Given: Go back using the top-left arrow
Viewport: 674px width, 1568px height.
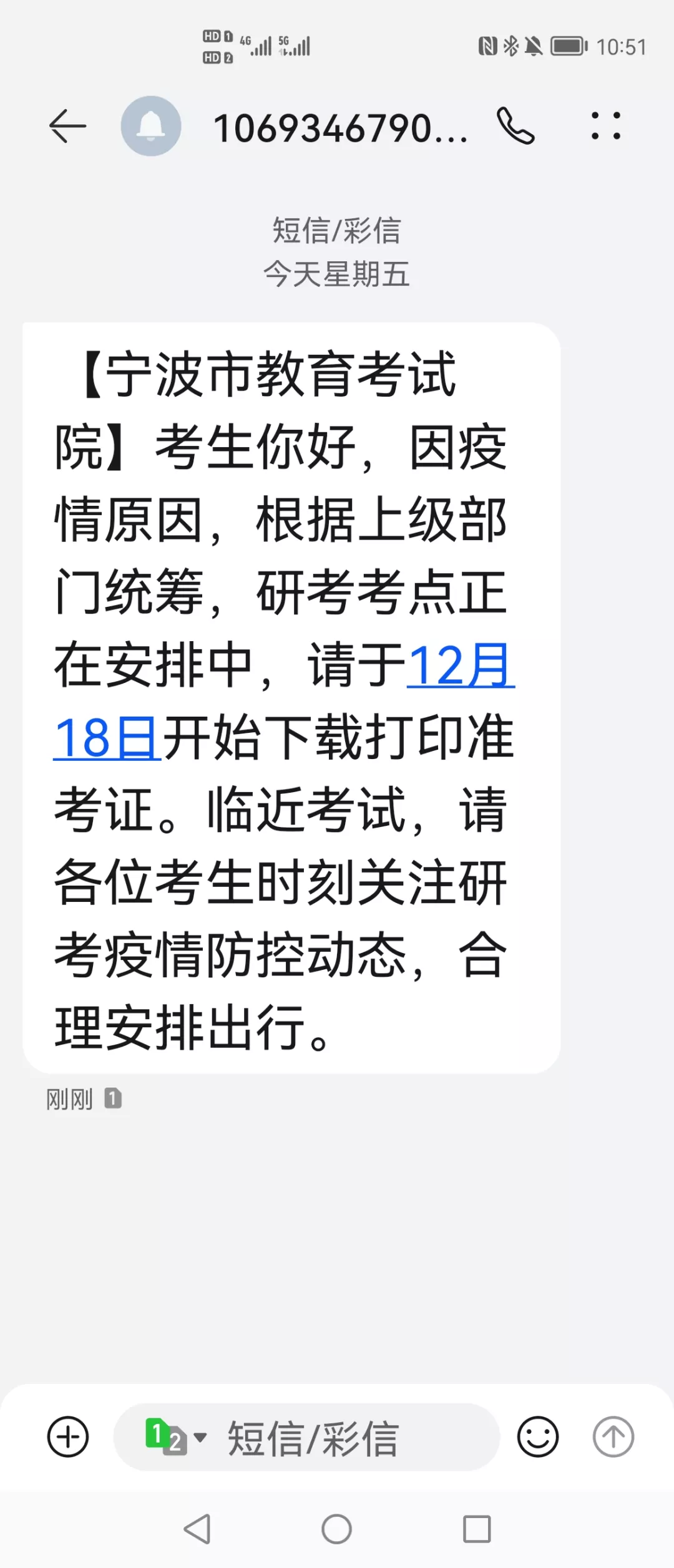Looking at the screenshot, I should (x=67, y=126).
